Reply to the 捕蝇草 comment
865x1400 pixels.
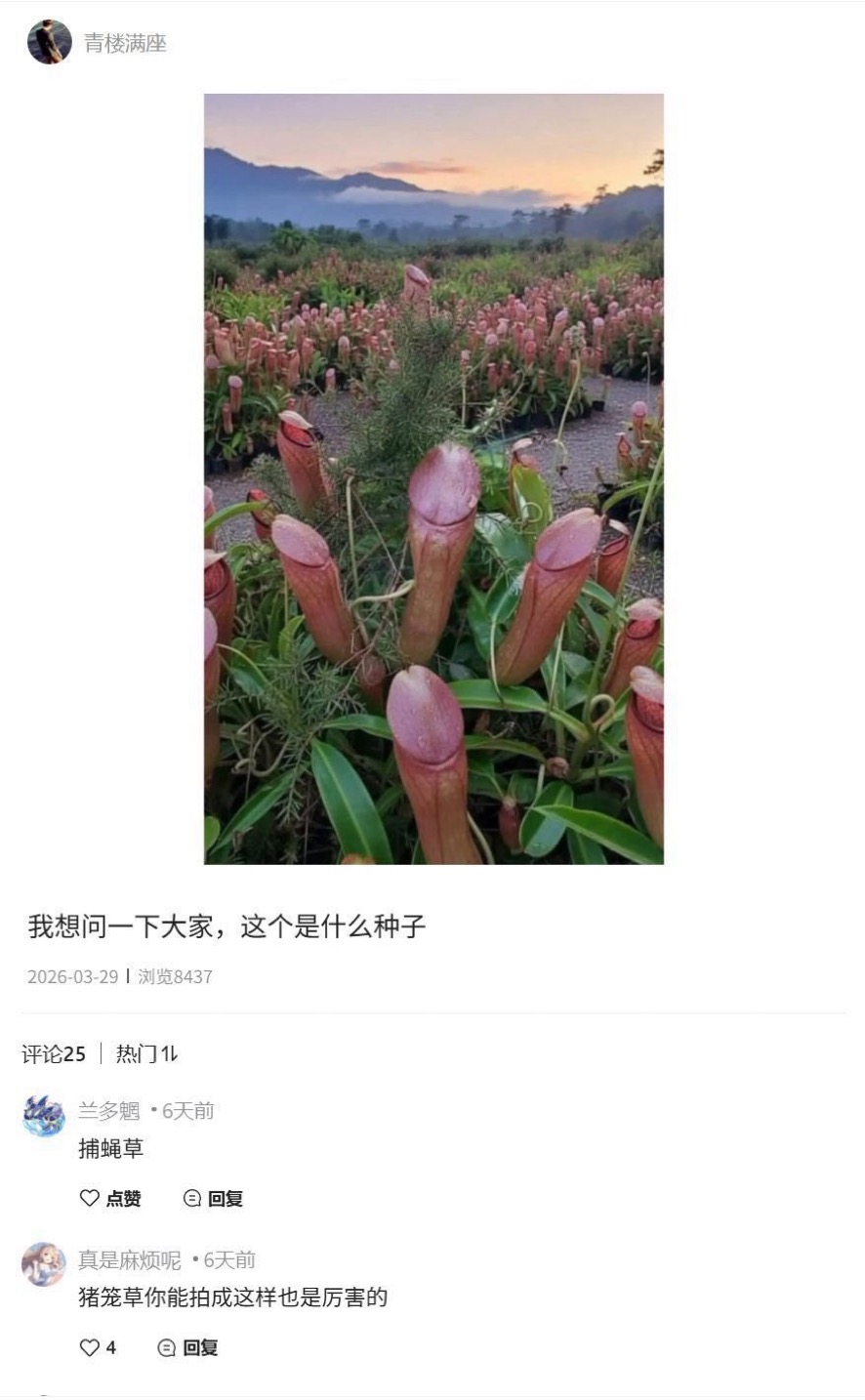click(x=213, y=1198)
